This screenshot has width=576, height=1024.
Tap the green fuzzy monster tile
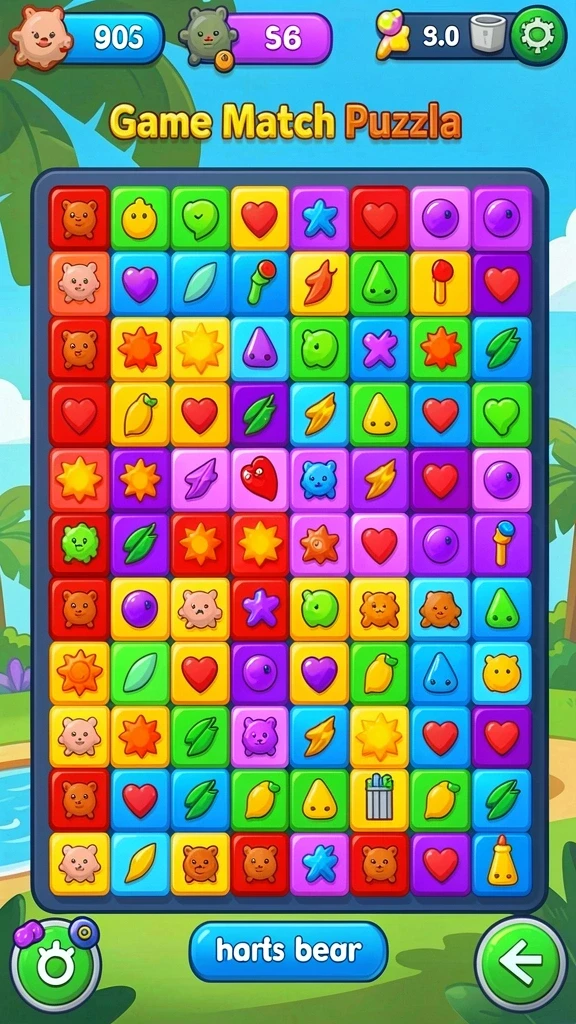(x=80, y=543)
